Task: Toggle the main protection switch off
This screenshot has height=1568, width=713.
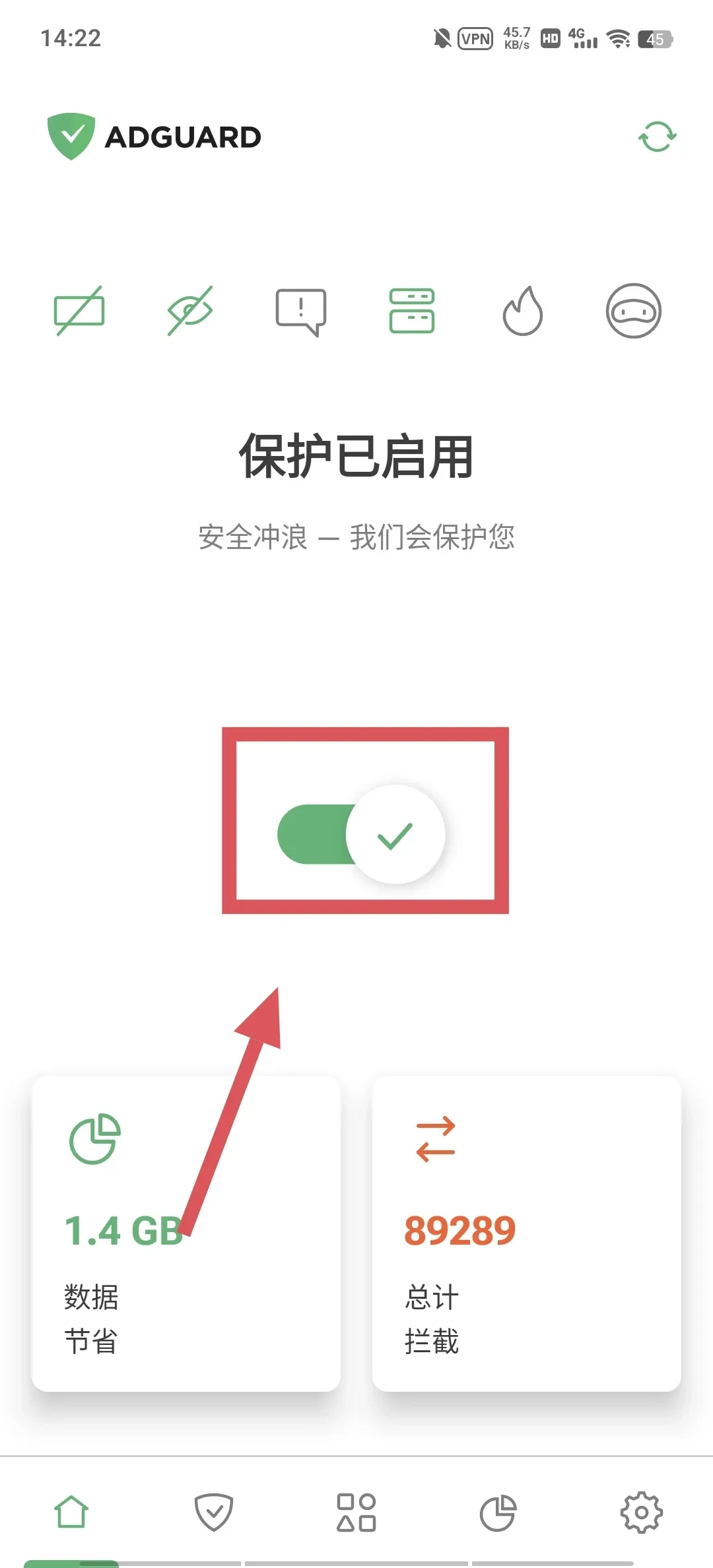Action: 361,834
